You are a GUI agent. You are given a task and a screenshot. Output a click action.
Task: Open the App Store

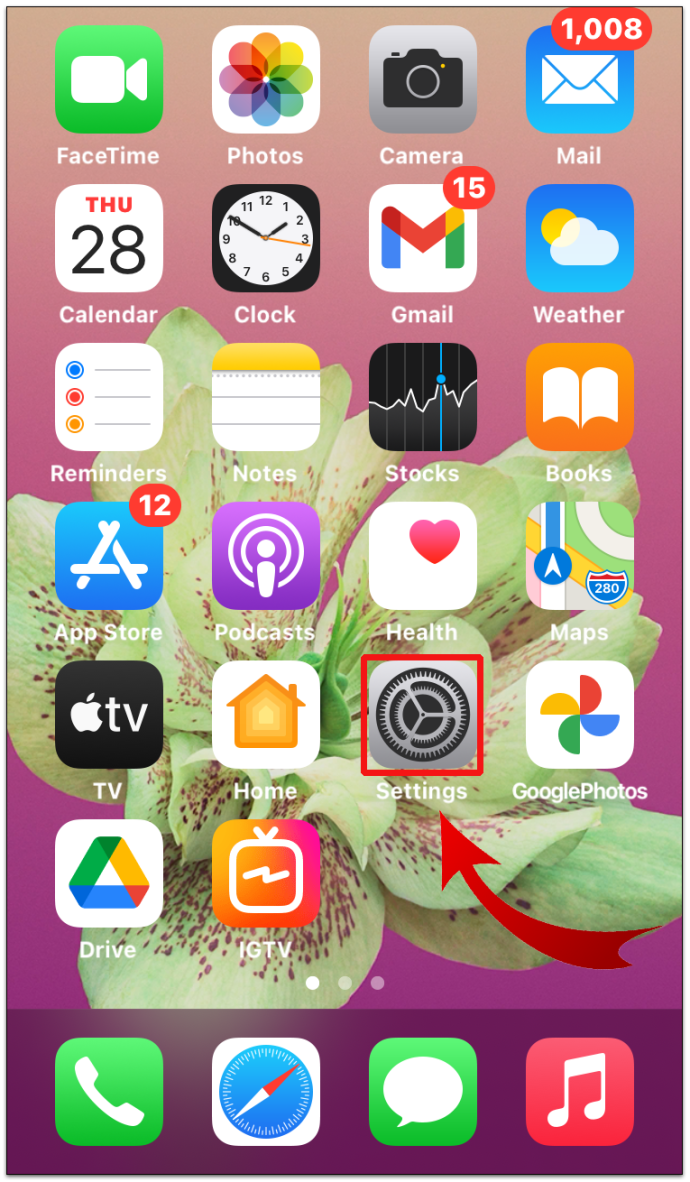click(x=108, y=556)
